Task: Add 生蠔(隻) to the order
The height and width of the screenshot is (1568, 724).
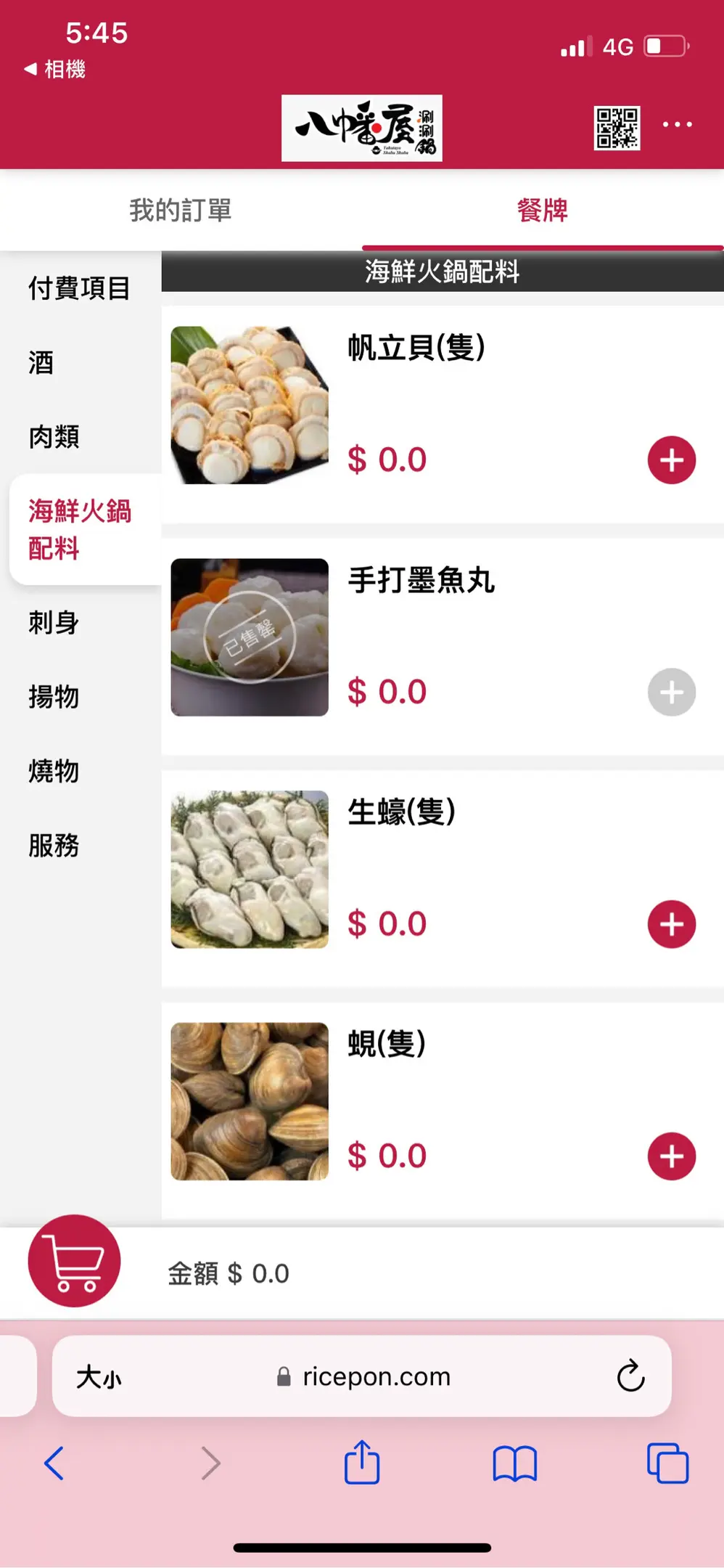Action: tap(671, 924)
